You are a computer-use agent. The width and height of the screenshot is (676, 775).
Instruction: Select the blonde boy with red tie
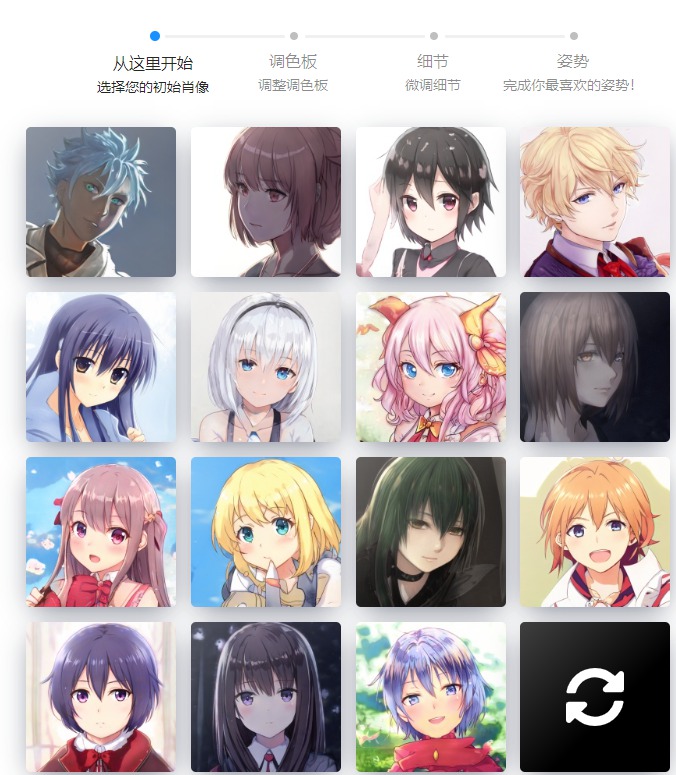[x=594, y=202]
